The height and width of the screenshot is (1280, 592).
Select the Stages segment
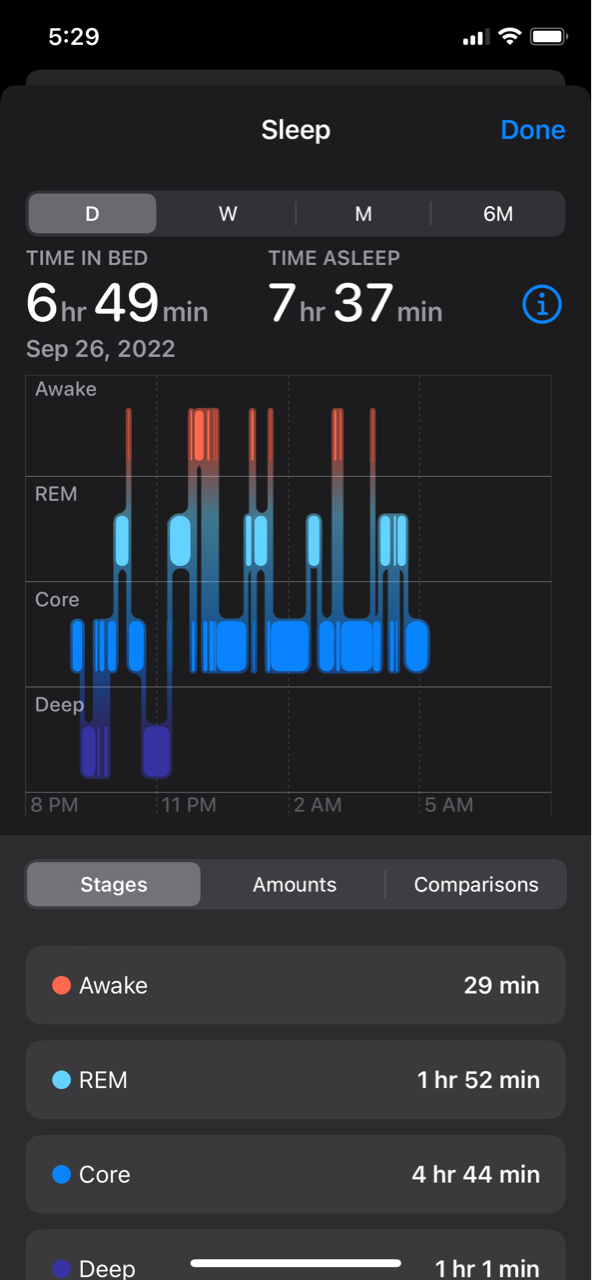point(114,885)
